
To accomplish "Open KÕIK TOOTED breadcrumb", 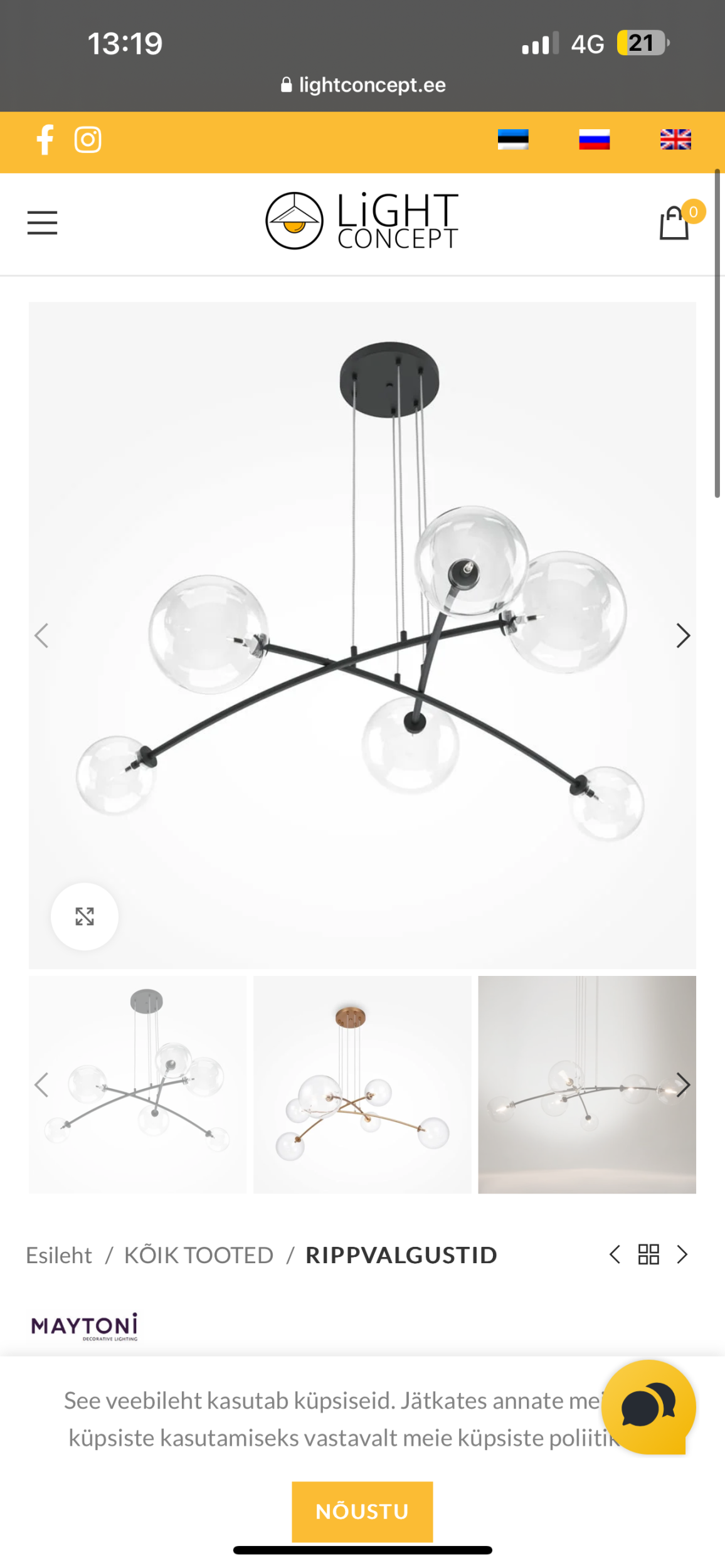I will click(x=198, y=1255).
